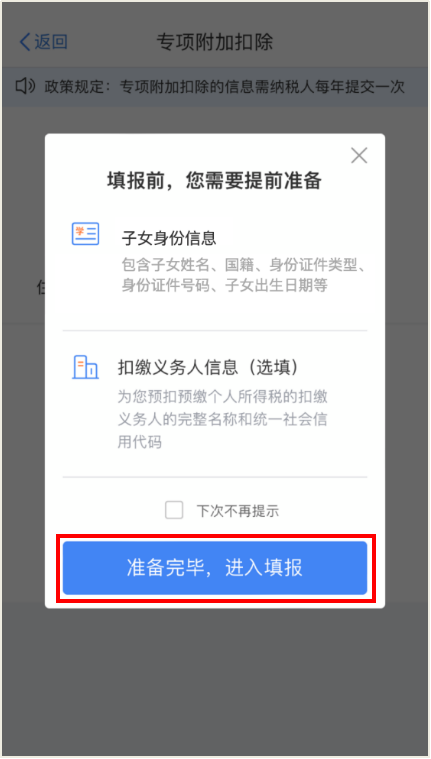Close the preparation dialog with the X
431x759 pixels.
pyautogui.click(x=359, y=156)
